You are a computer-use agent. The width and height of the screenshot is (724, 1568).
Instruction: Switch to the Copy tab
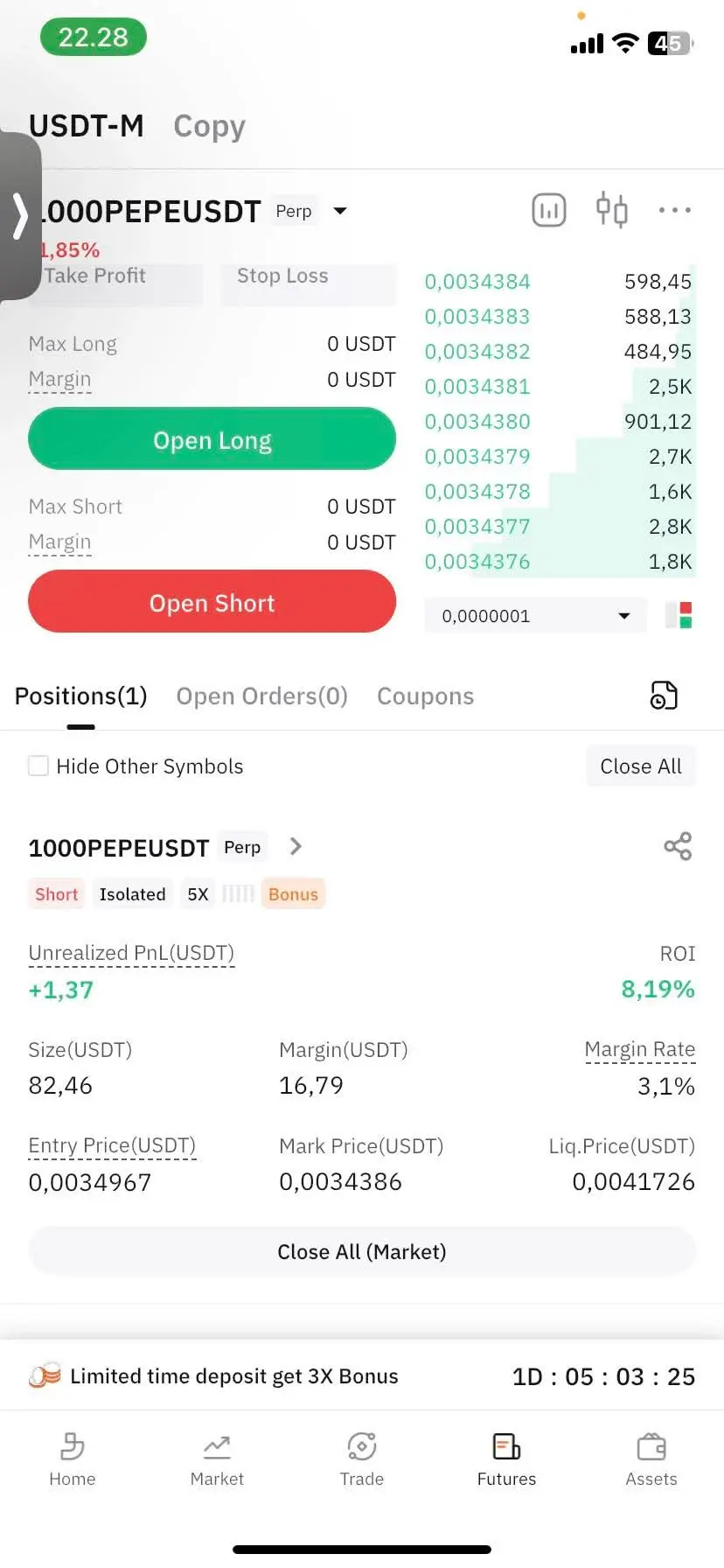209,126
